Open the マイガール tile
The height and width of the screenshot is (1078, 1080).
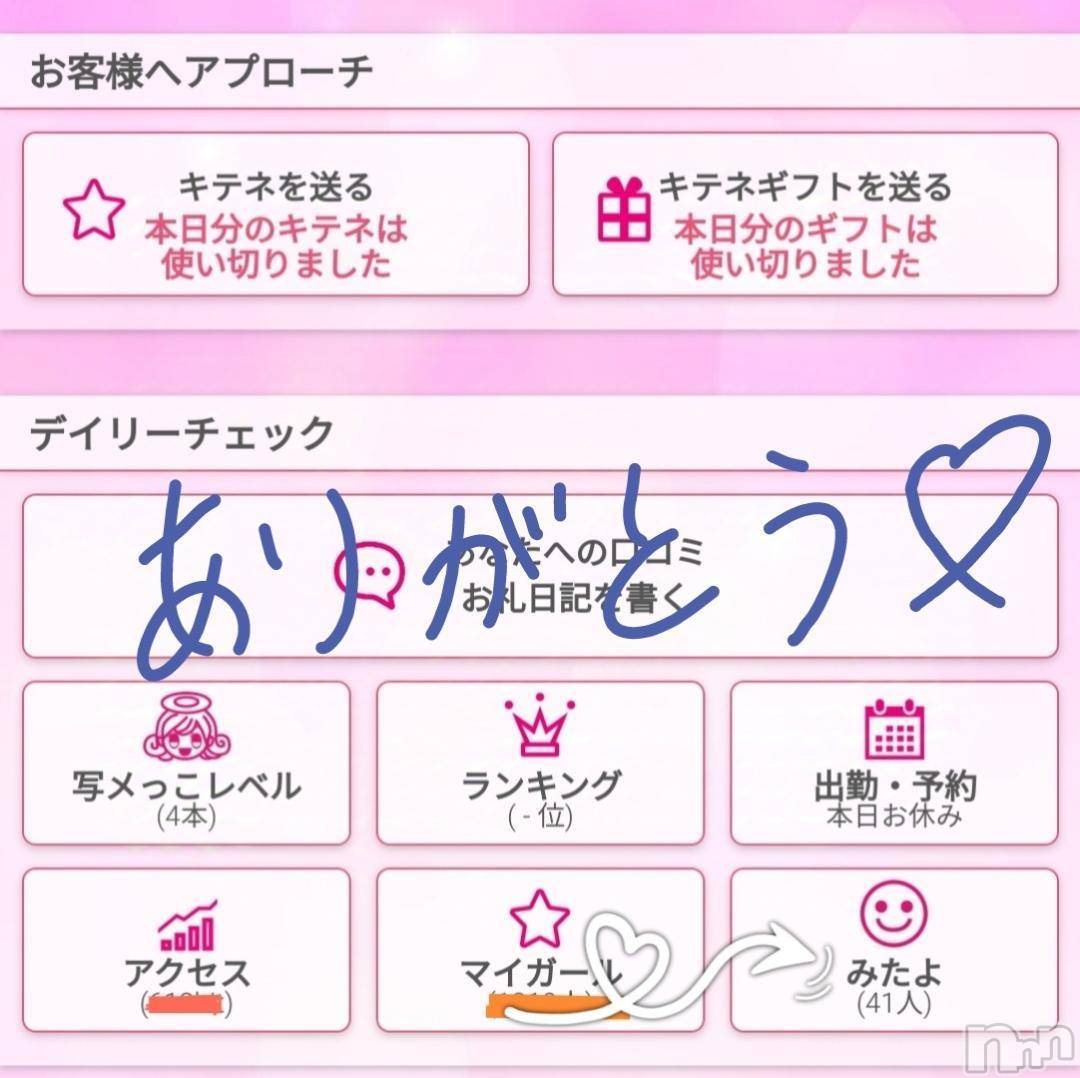pos(540,950)
